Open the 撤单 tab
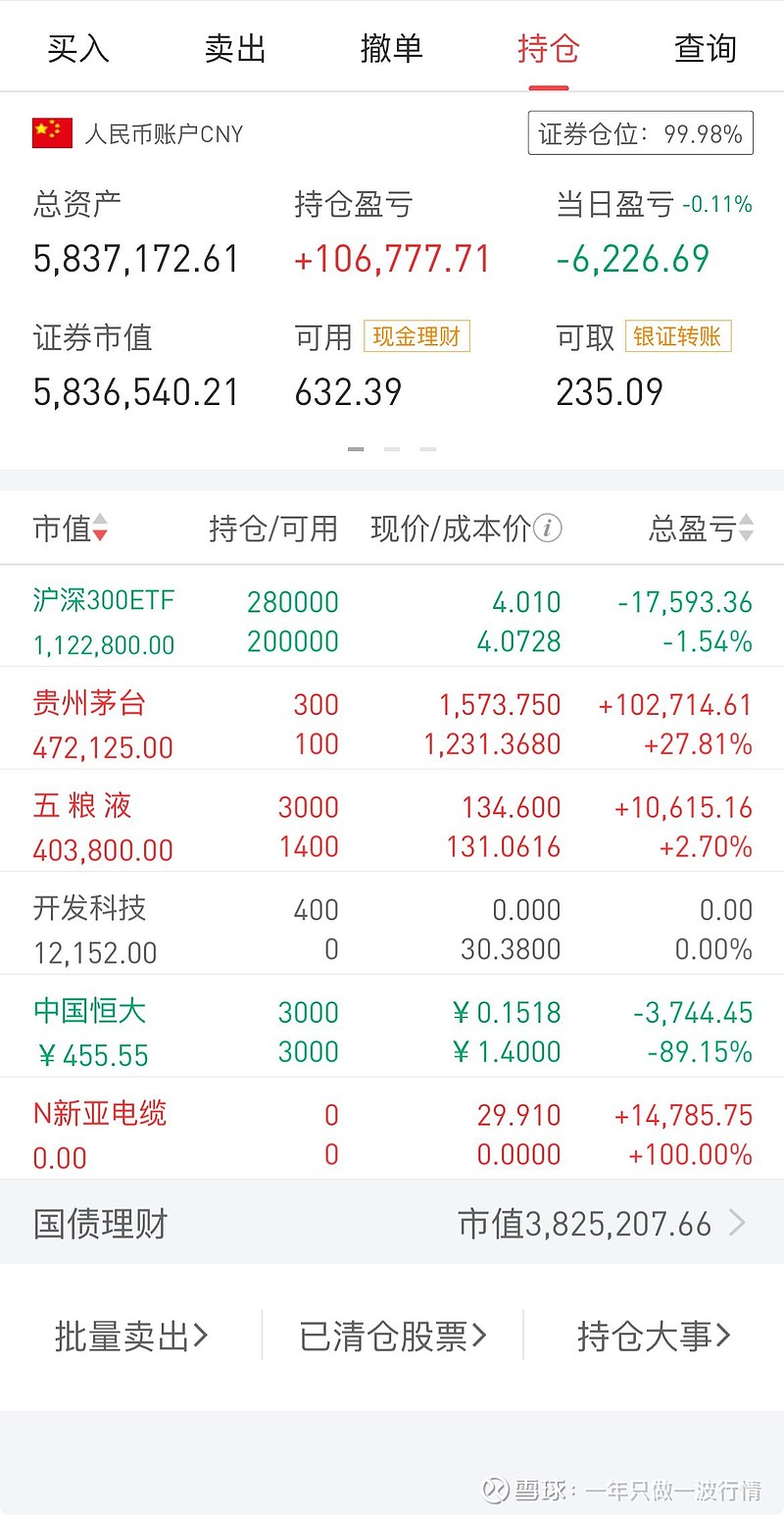The height and width of the screenshot is (1515, 784). [x=391, y=47]
